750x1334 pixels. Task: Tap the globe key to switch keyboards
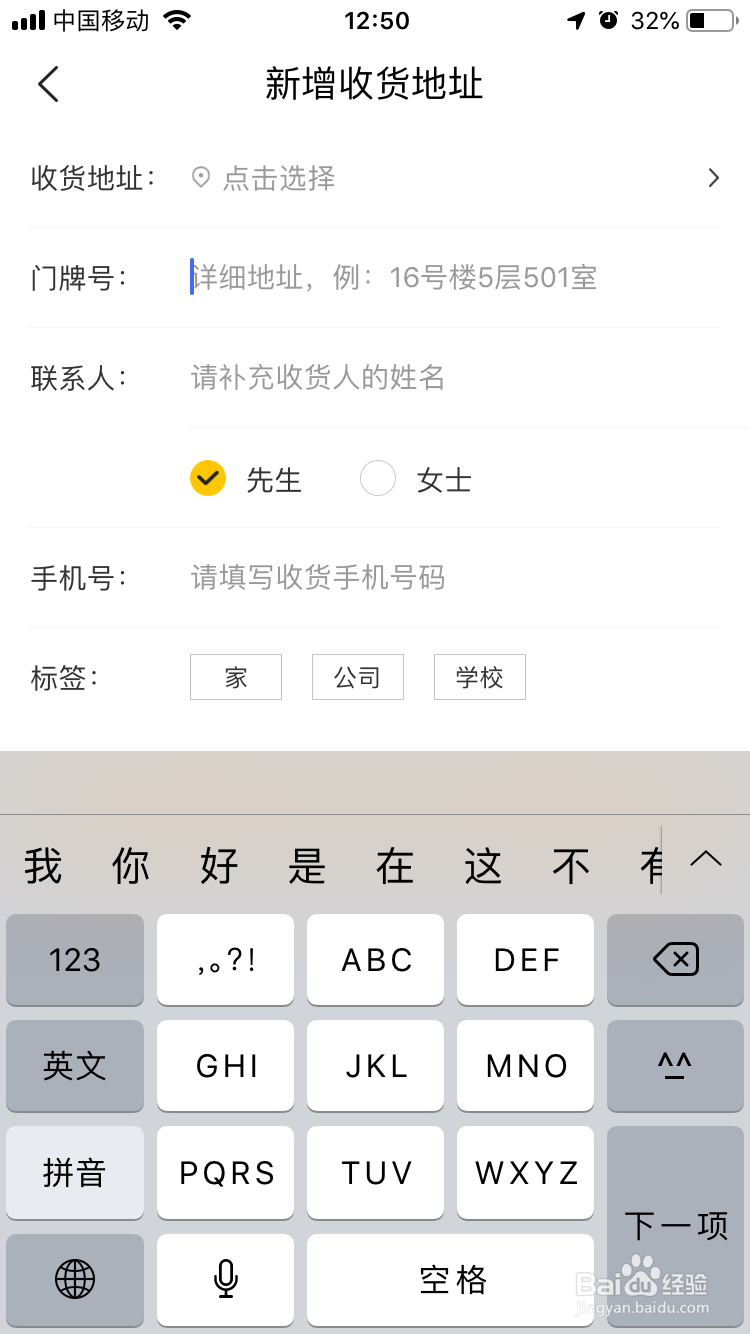[75, 1280]
